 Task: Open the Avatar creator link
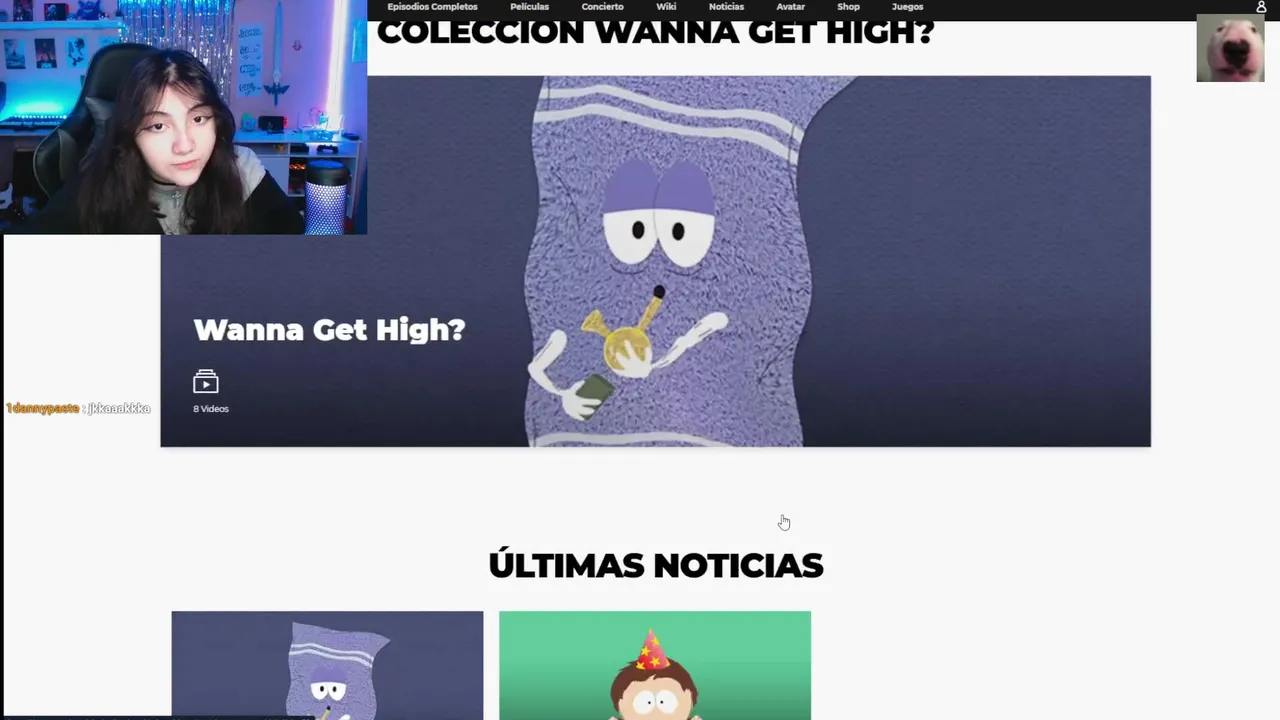(790, 7)
